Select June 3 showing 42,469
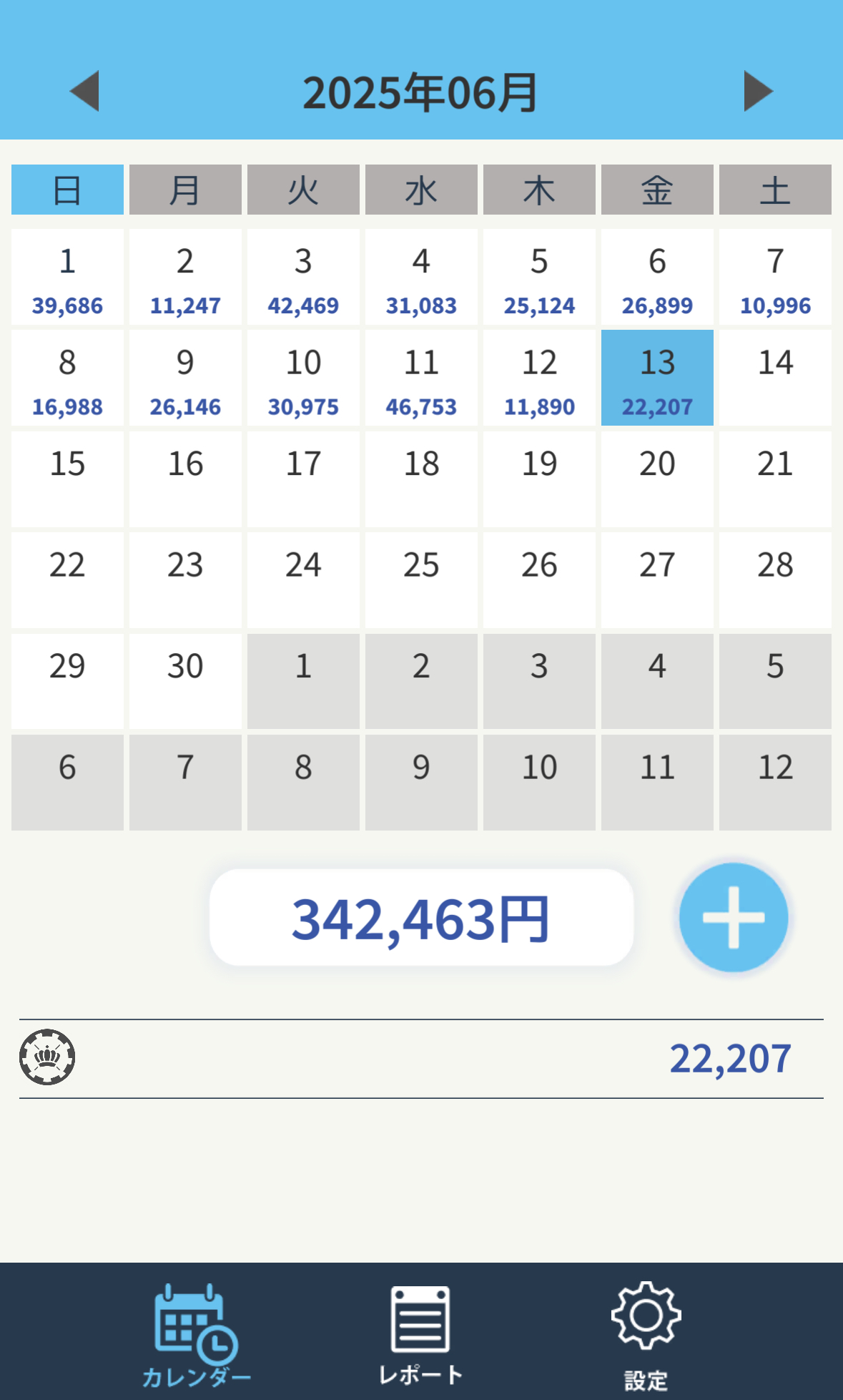Screen dimensions: 843x1400 (303, 277)
